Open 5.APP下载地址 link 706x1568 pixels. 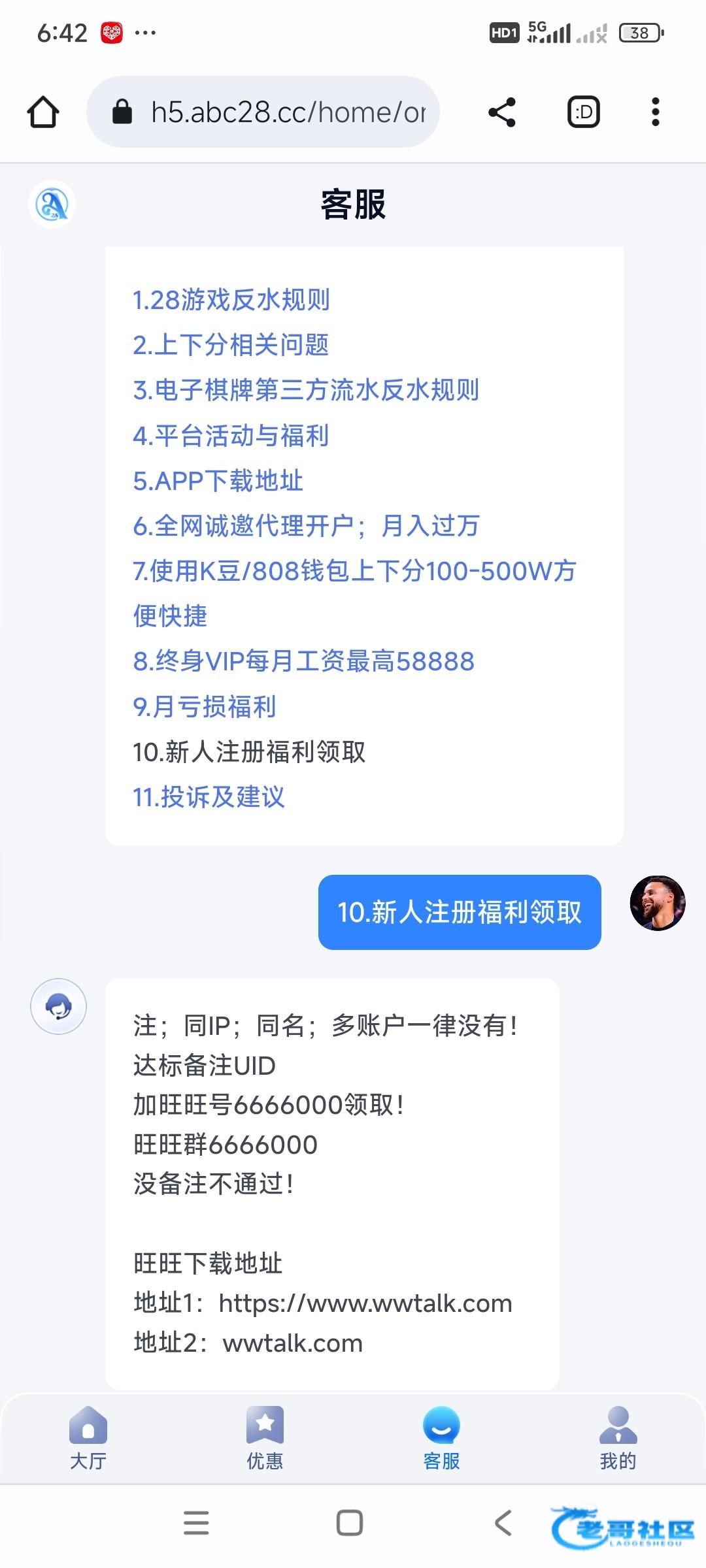[x=218, y=481]
